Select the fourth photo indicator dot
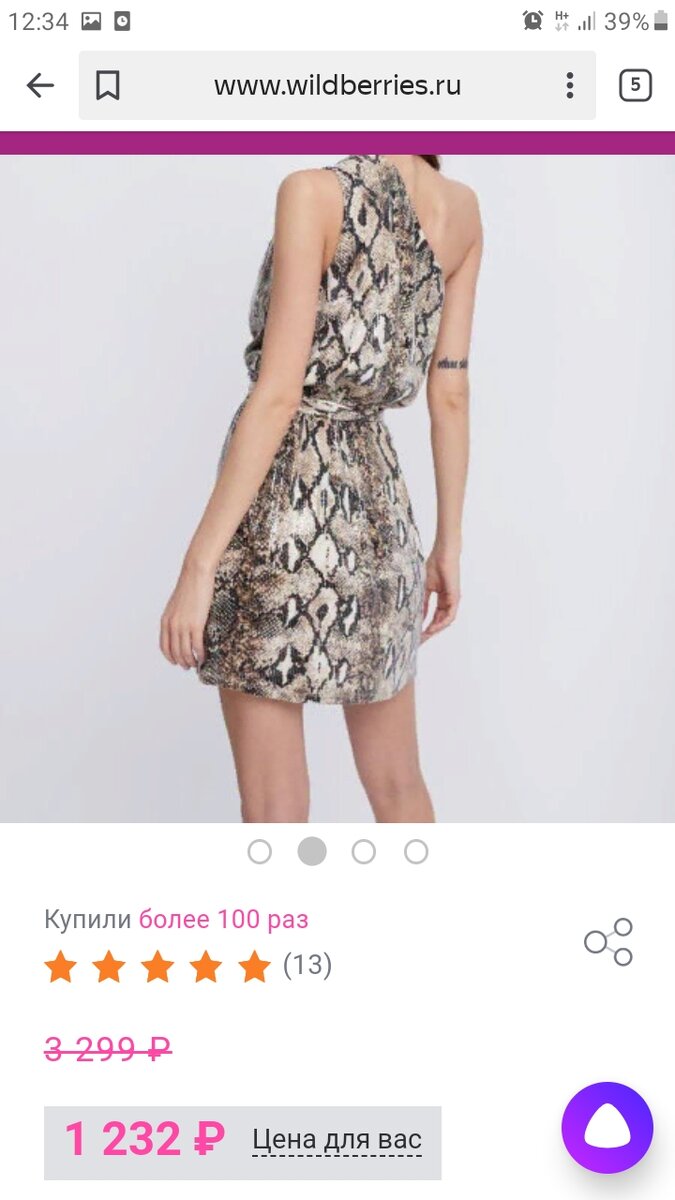675x1200 pixels. 416,852
